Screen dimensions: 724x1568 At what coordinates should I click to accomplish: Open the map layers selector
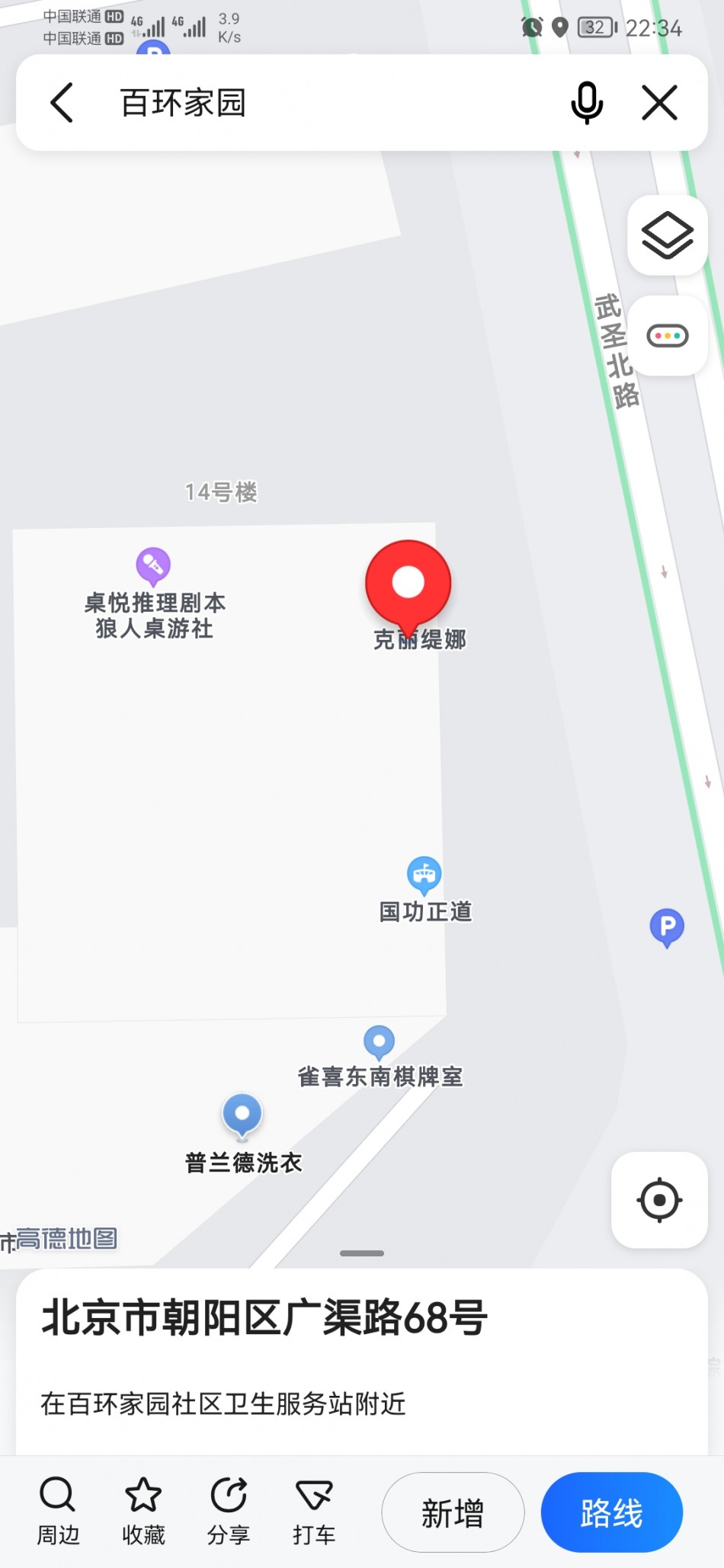point(667,235)
